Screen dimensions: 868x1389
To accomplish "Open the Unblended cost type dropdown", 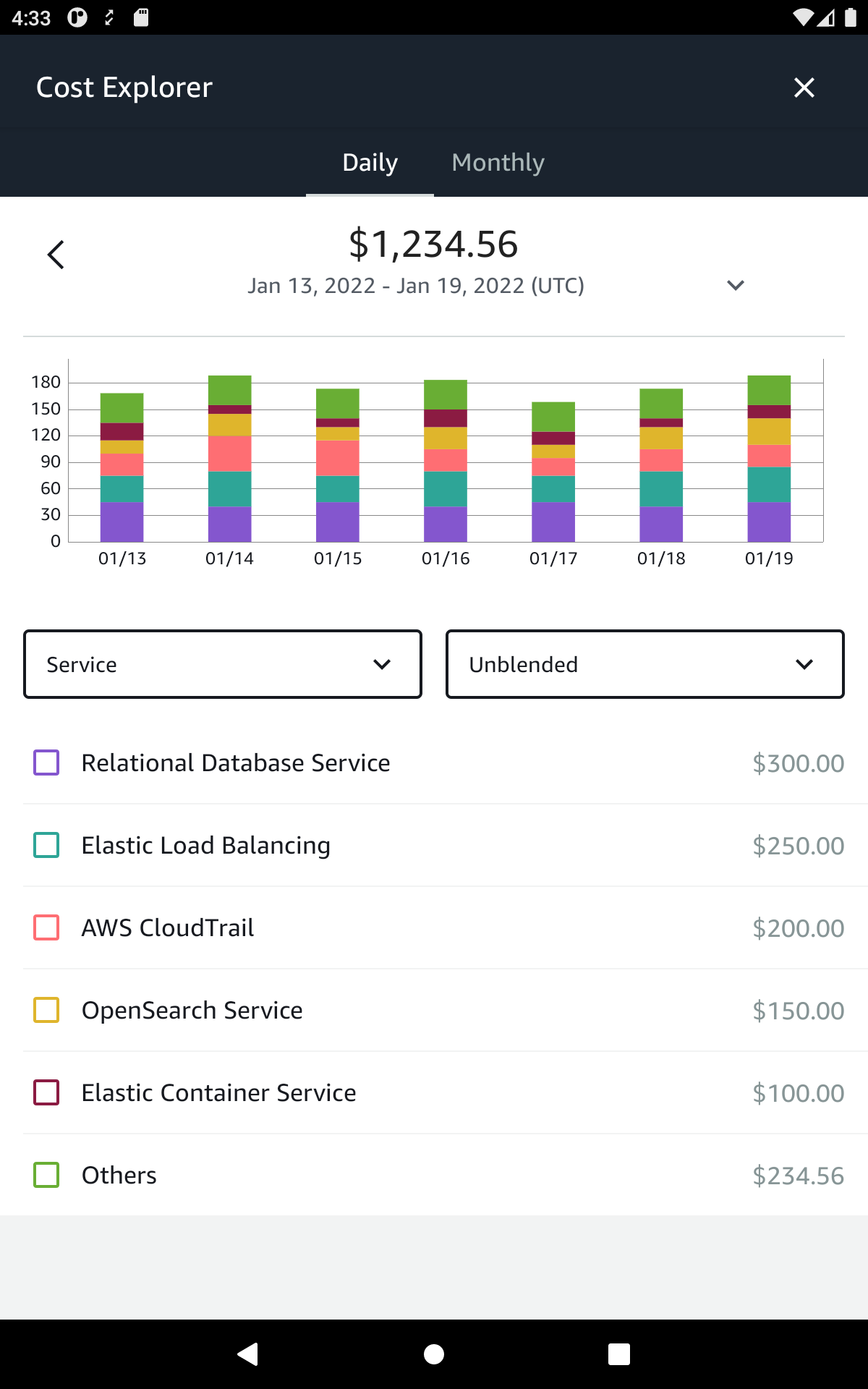I will (644, 663).
